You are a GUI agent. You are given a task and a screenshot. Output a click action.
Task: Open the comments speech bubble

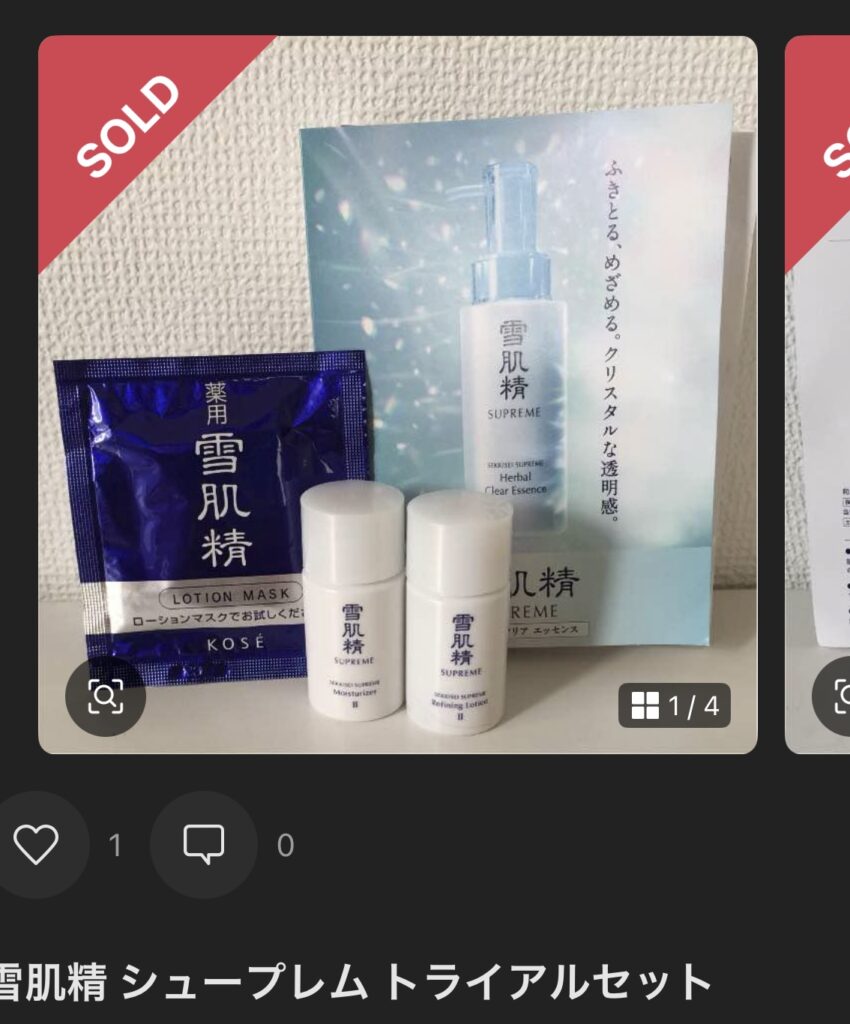tap(204, 845)
